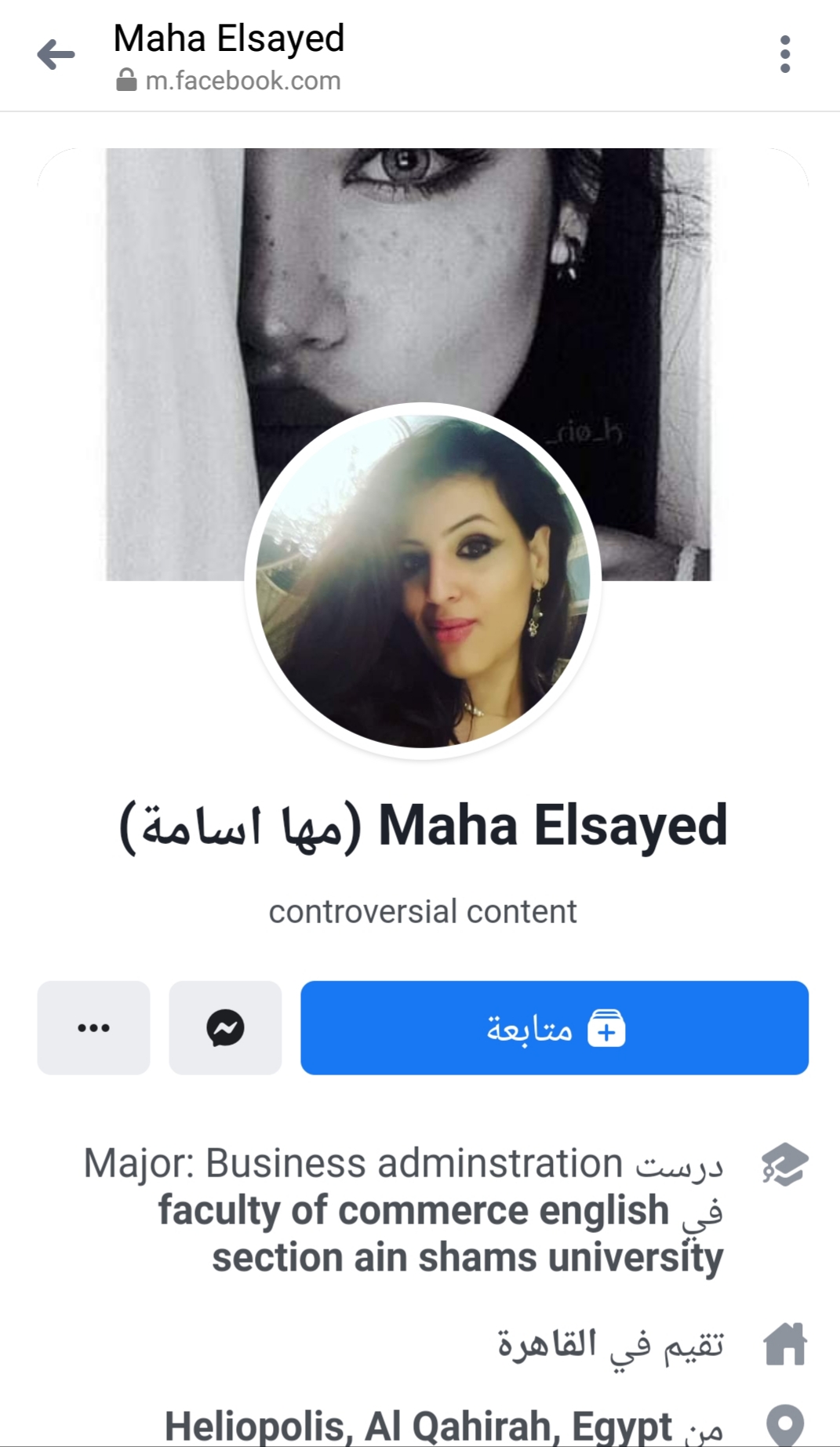This screenshot has width=840, height=1447.
Task: Go back using the top-left arrow
Action: pos(56,55)
